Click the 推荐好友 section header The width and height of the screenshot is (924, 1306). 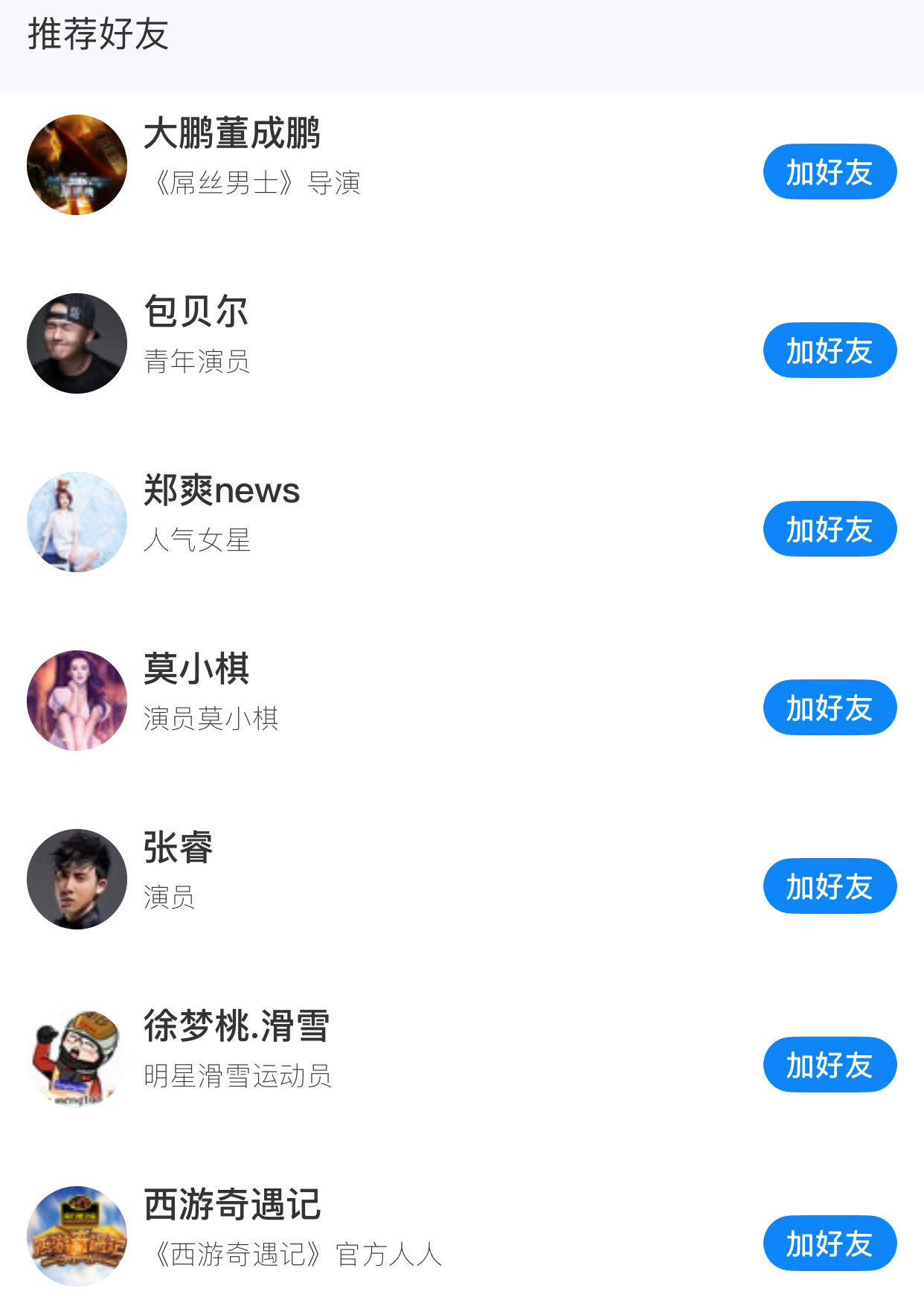(x=98, y=33)
